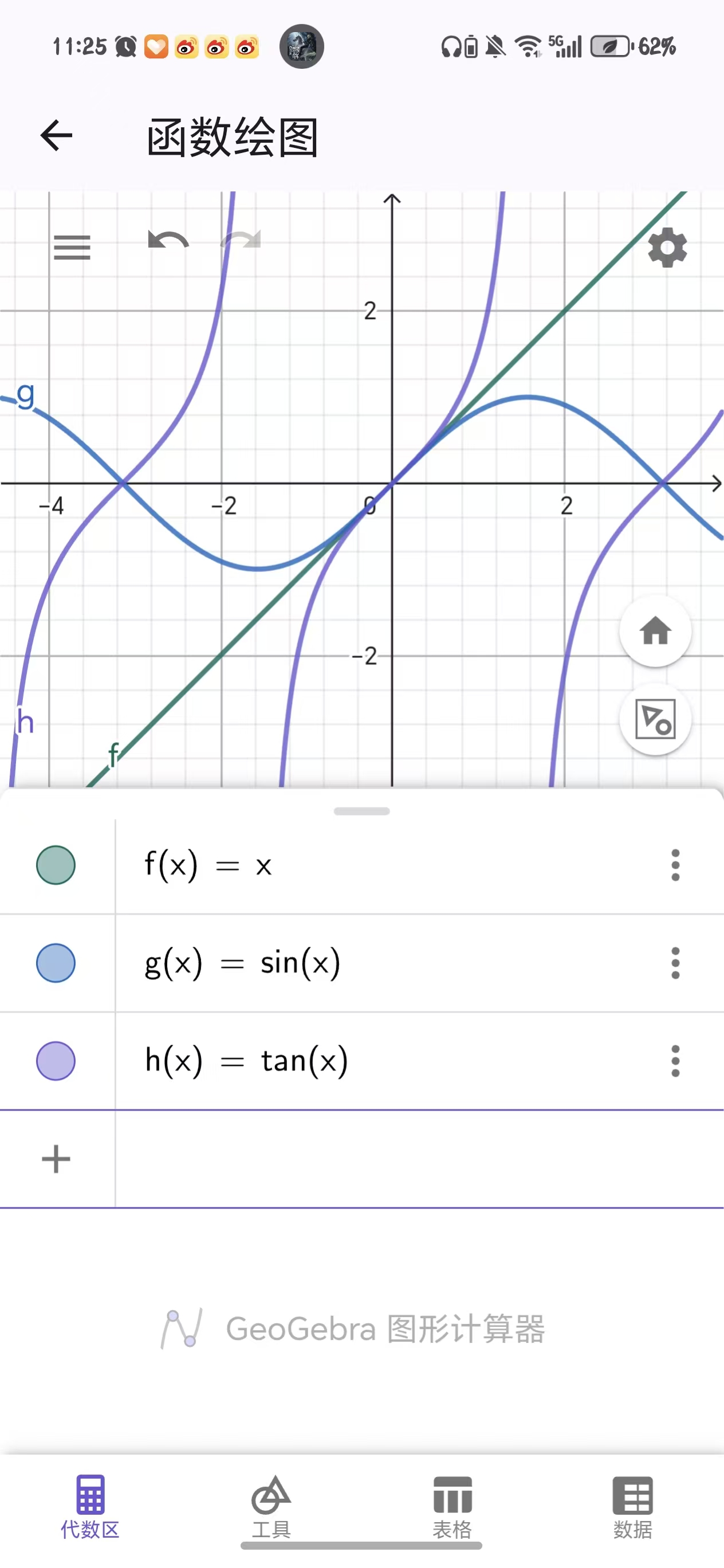
Task: Undo the last action
Action: (x=168, y=241)
